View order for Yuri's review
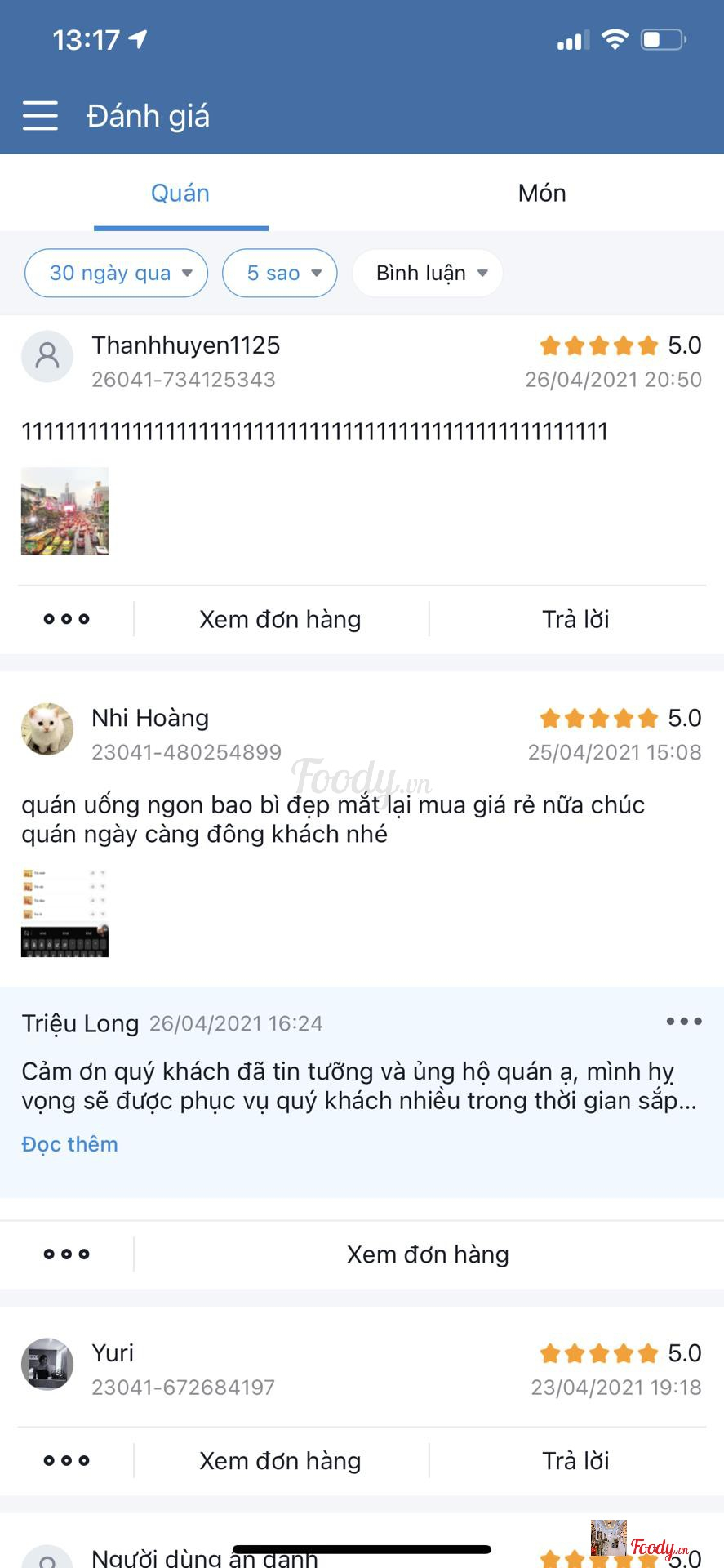 click(280, 1461)
